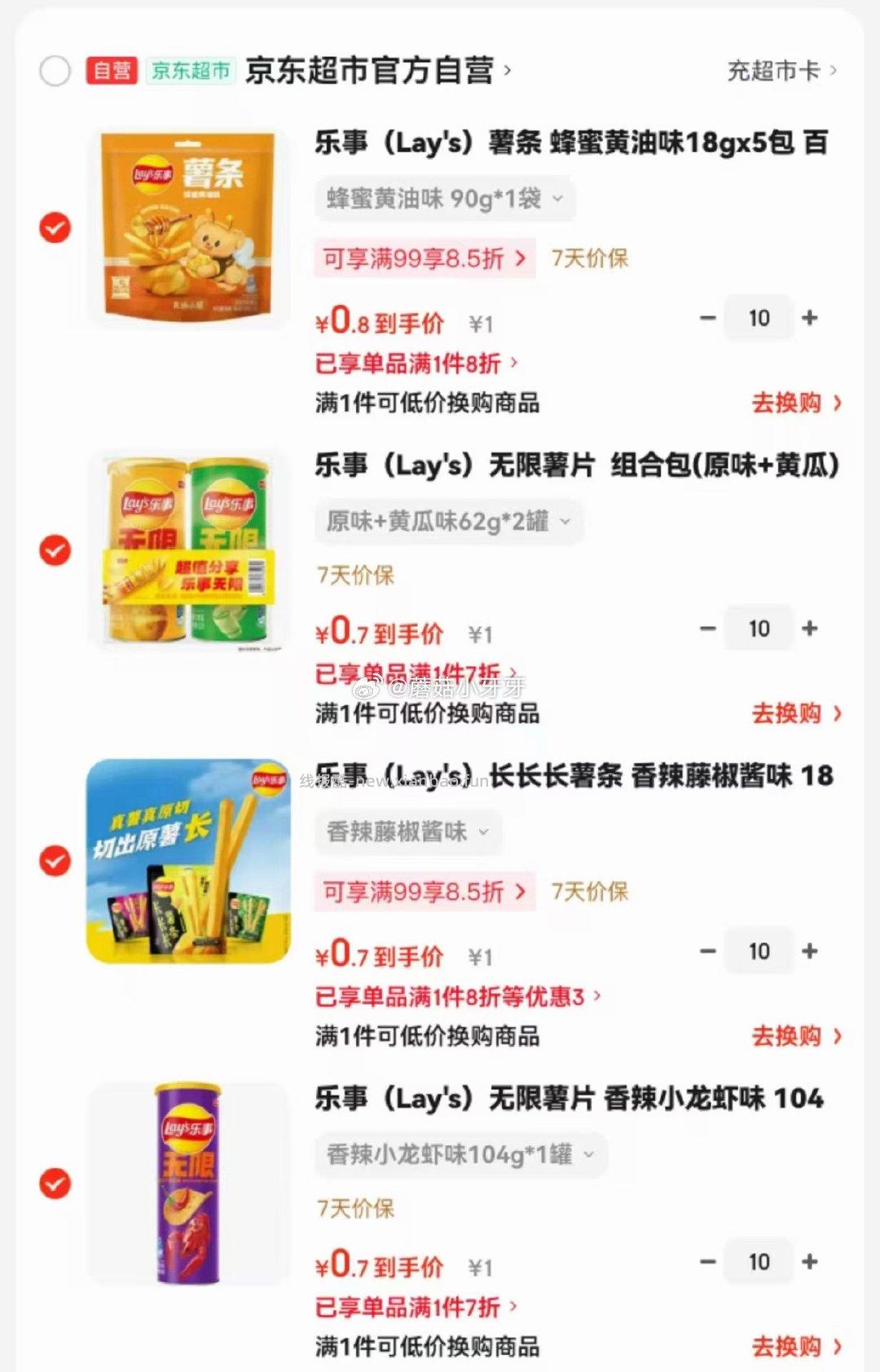Increase honey butter fries quantity with plus
The height and width of the screenshot is (1372, 880).
tap(810, 317)
